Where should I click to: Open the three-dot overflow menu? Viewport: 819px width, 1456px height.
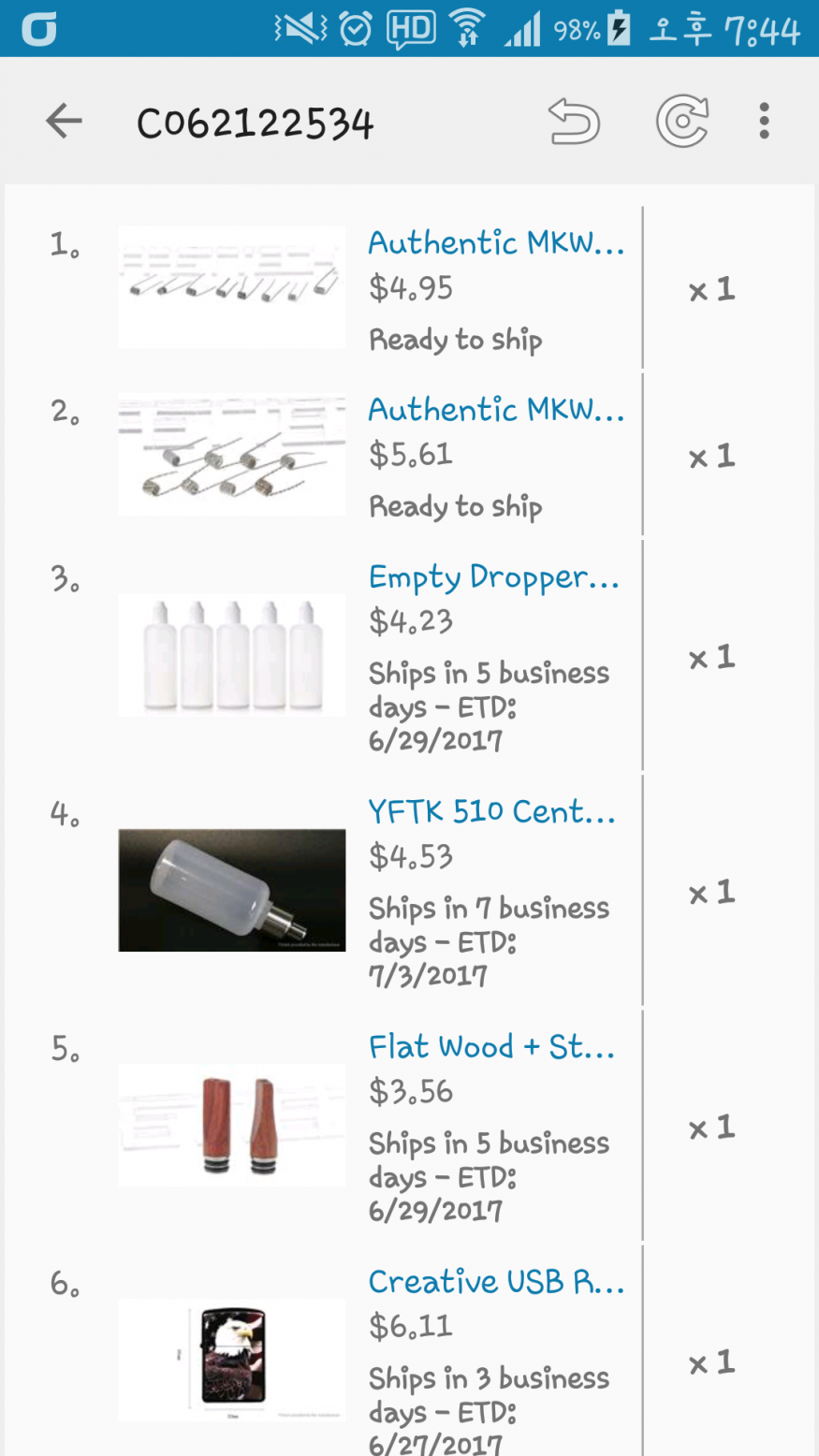(765, 122)
